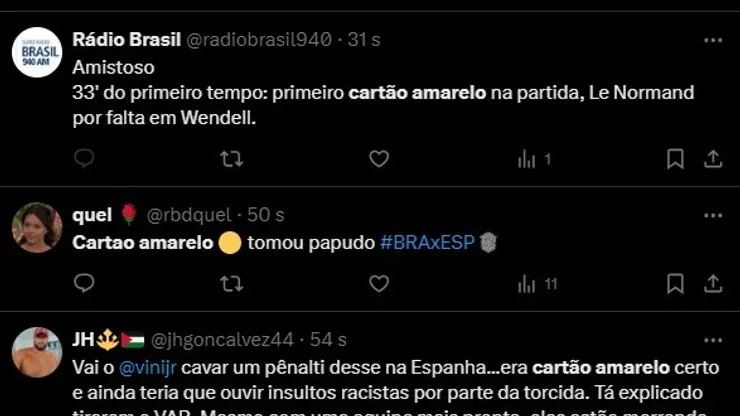Open overflow menu on JH's tweet
The image size is (740, 416).
[x=712, y=340]
